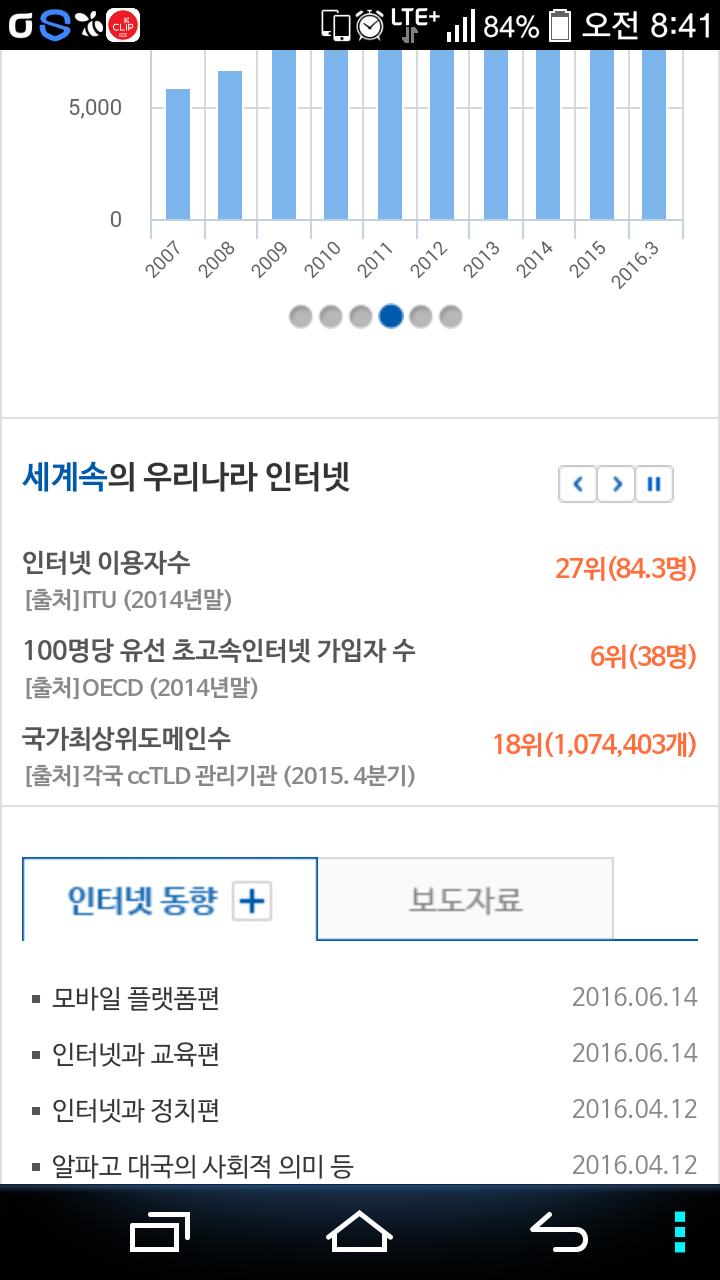Jump to the fifth chart page dot

point(420,317)
